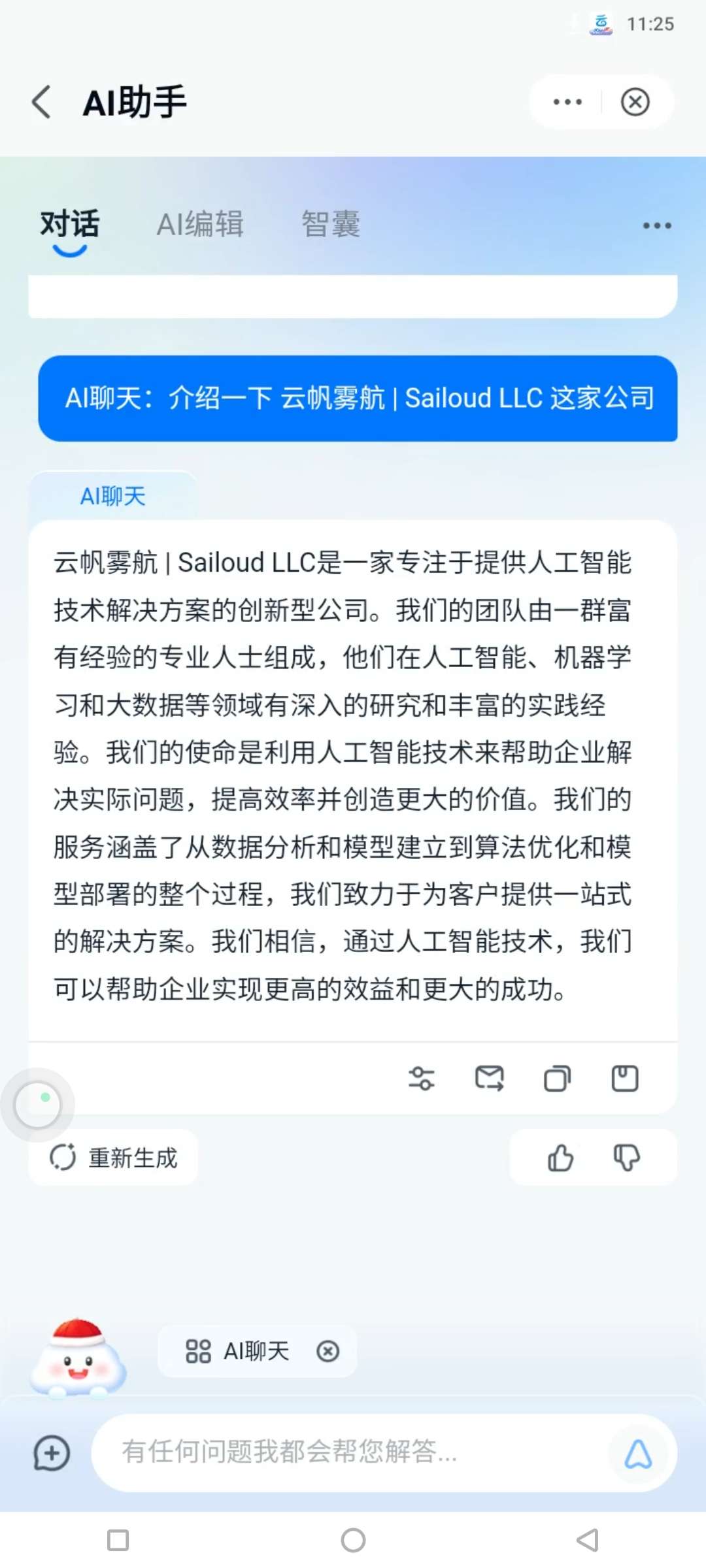The width and height of the screenshot is (706, 1568).
Task: Start a new conversation with the plus bubble
Action: pos(52,1453)
